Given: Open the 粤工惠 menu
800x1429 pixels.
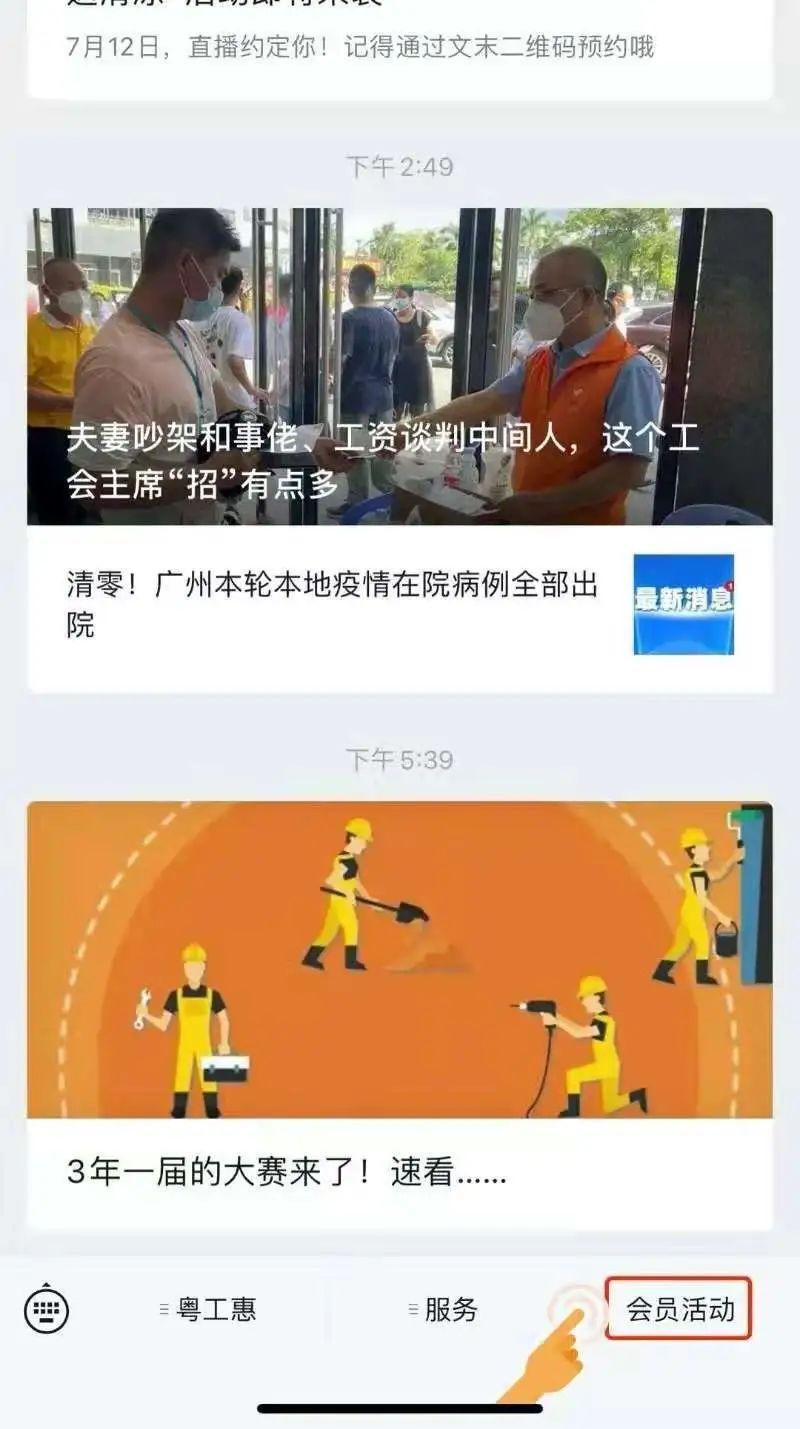Looking at the screenshot, I should pyautogui.click(x=208, y=1310).
